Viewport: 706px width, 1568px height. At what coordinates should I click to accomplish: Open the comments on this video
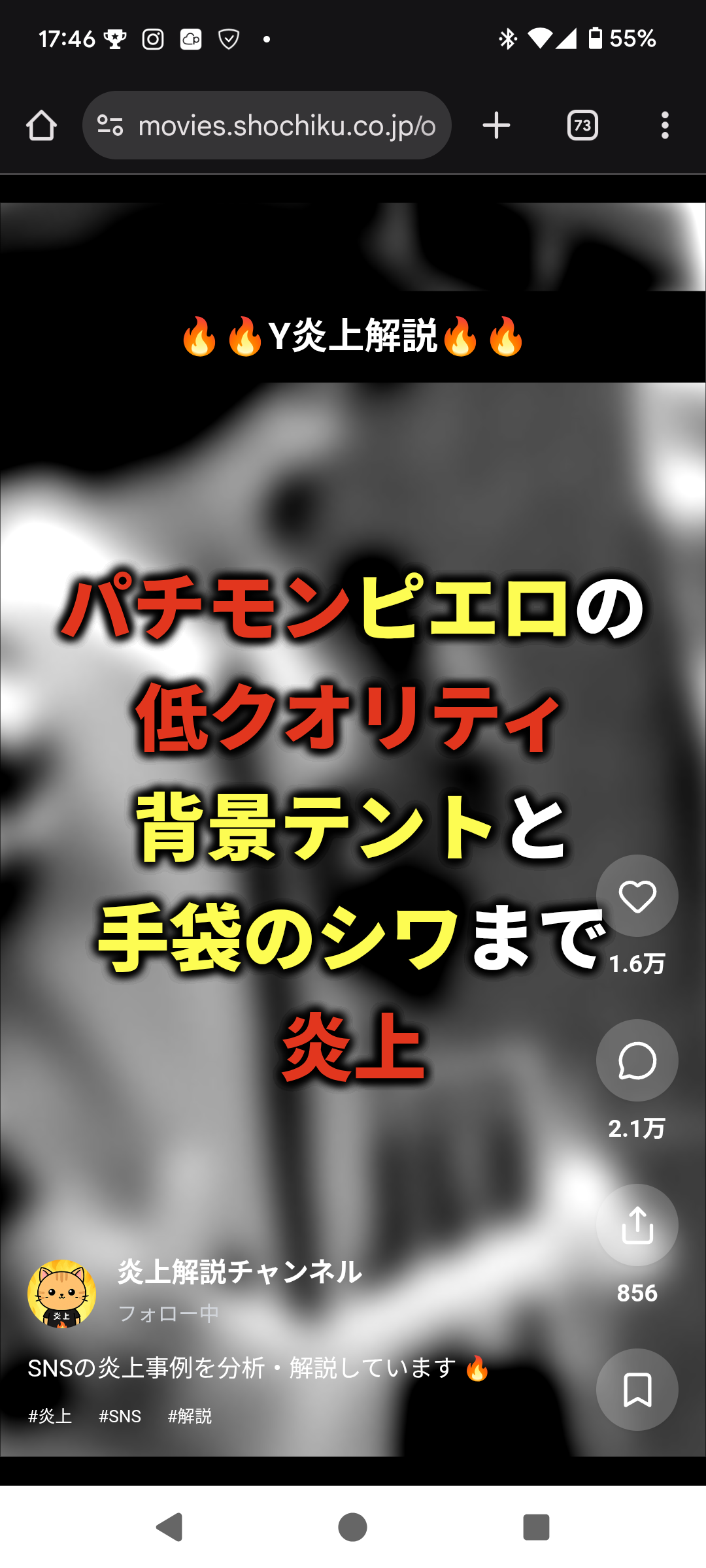click(x=637, y=1060)
